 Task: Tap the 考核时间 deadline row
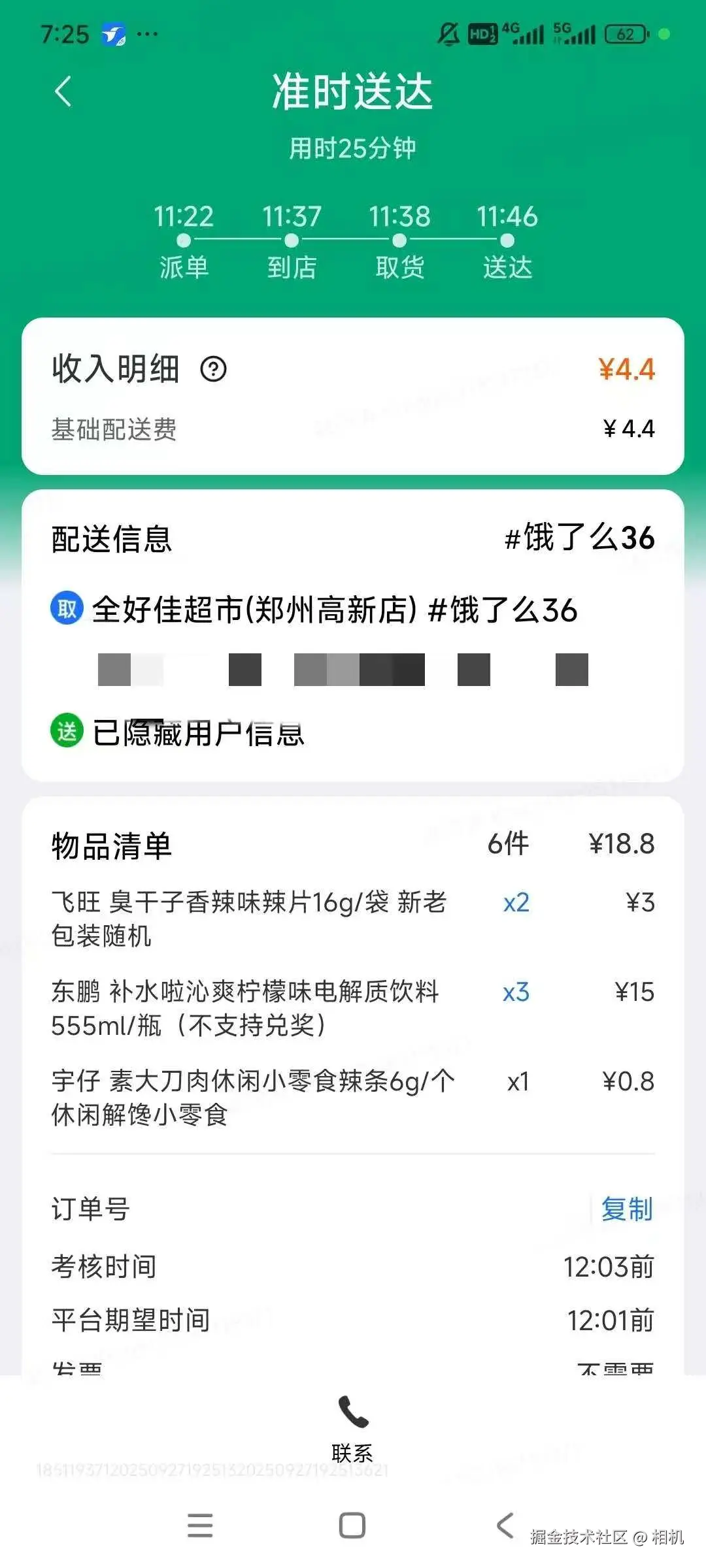click(x=353, y=1266)
